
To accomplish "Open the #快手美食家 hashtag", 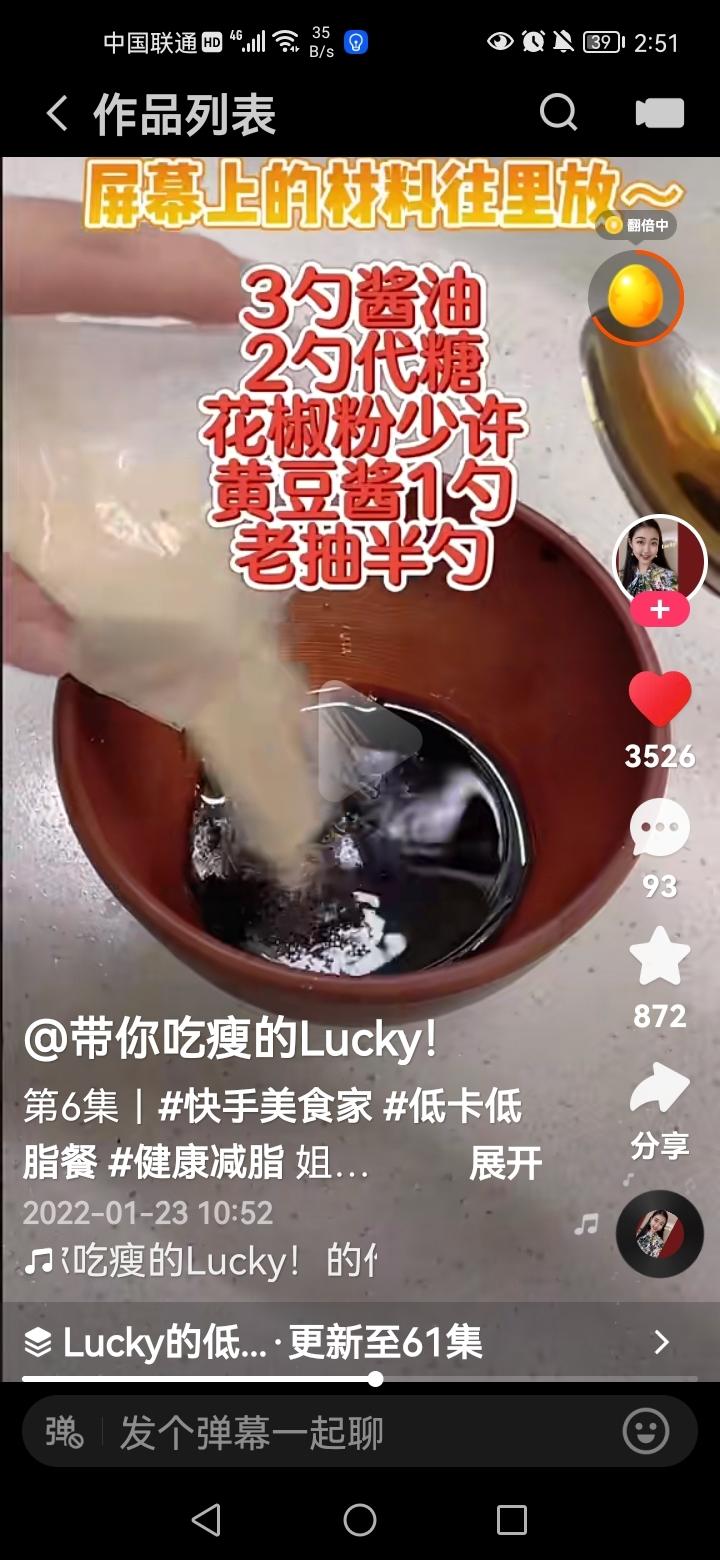I will click(x=265, y=1107).
